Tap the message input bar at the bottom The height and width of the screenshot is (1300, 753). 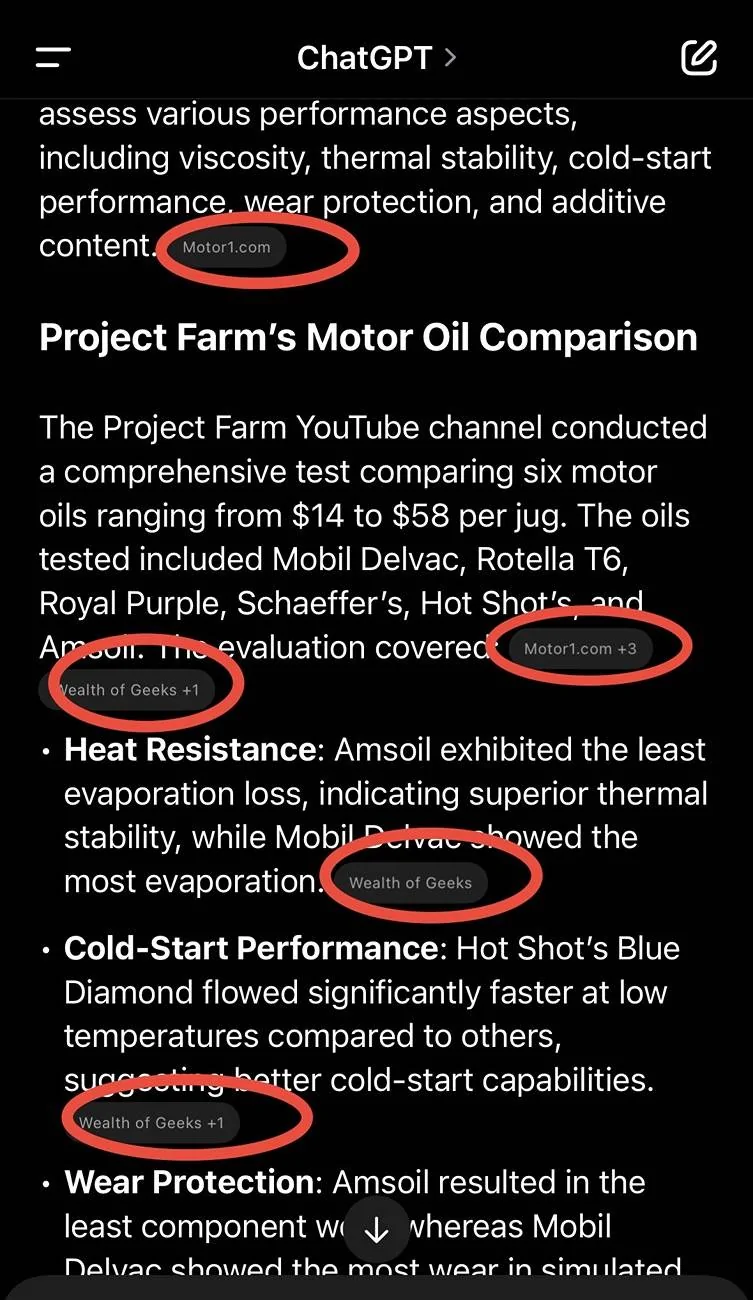376,1285
